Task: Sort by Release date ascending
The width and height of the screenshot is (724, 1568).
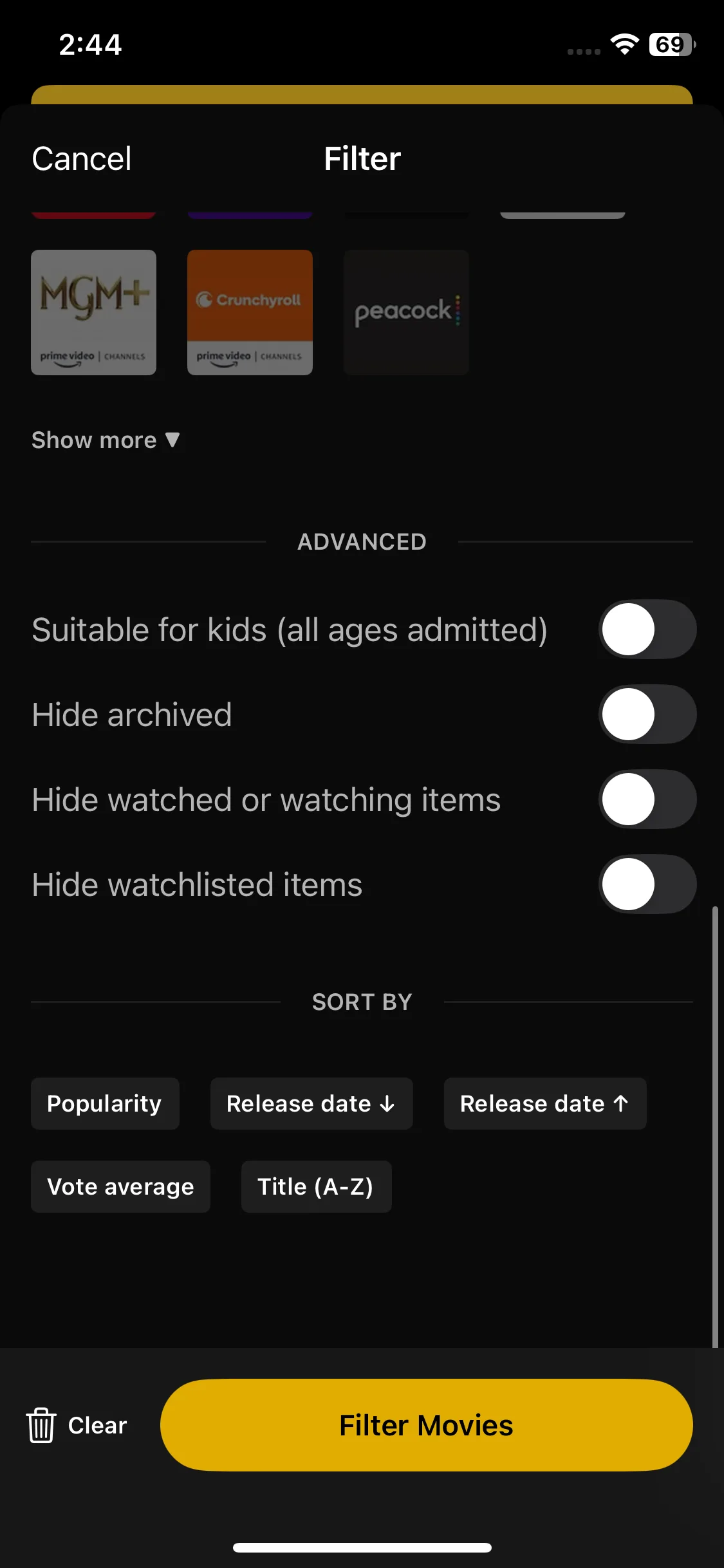Action: coord(544,1104)
